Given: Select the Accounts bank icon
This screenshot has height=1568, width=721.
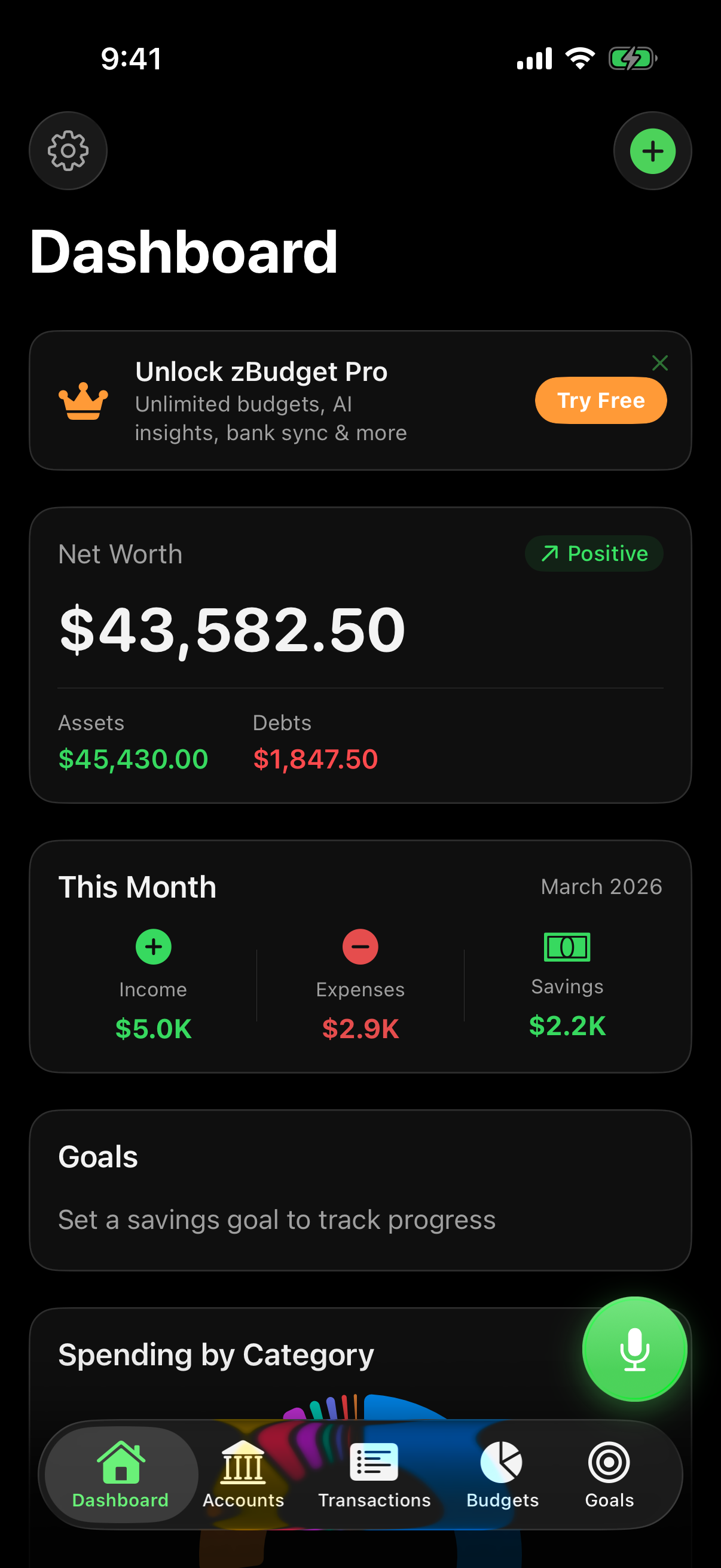Looking at the screenshot, I should pyautogui.click(x=243, y=1463).
